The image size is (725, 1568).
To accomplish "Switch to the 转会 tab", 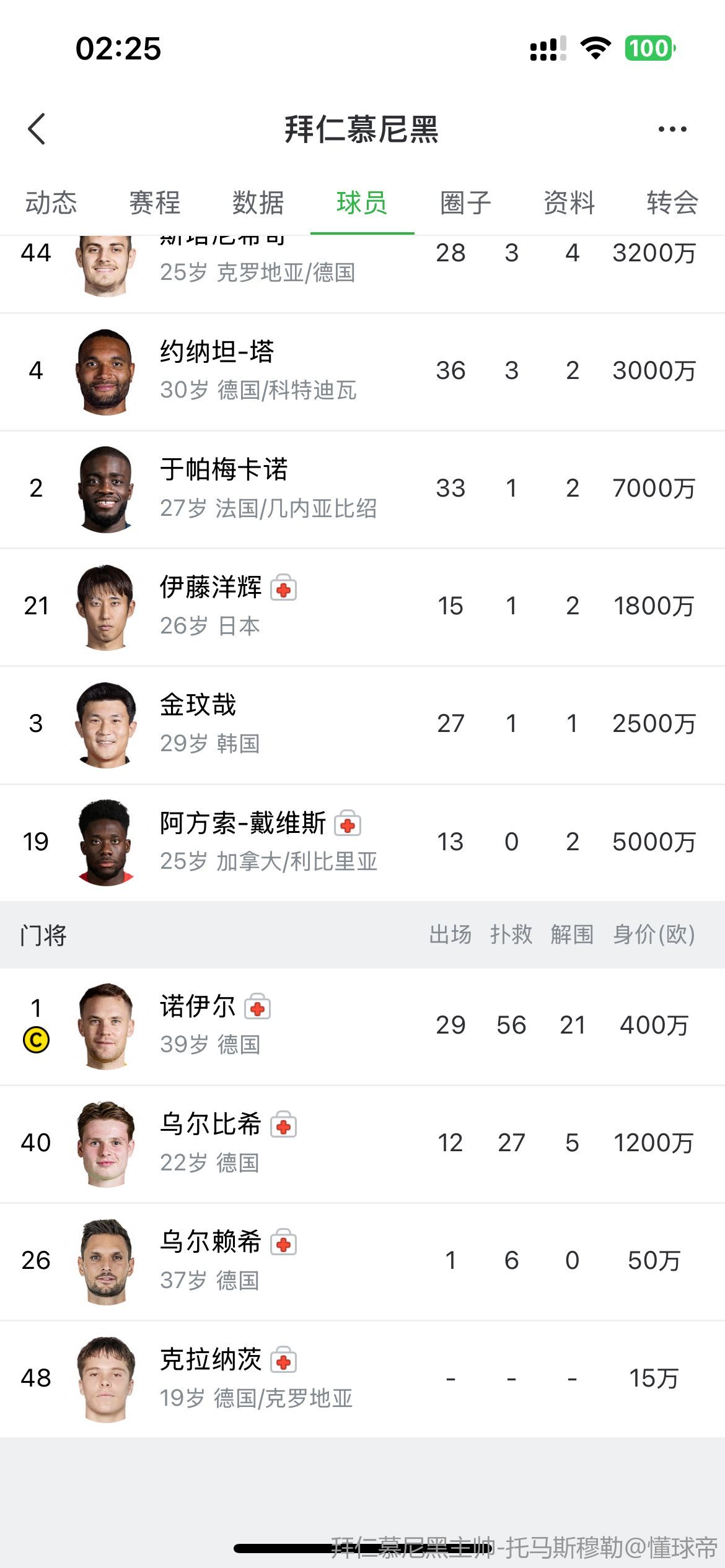I will tap(672, 203).
